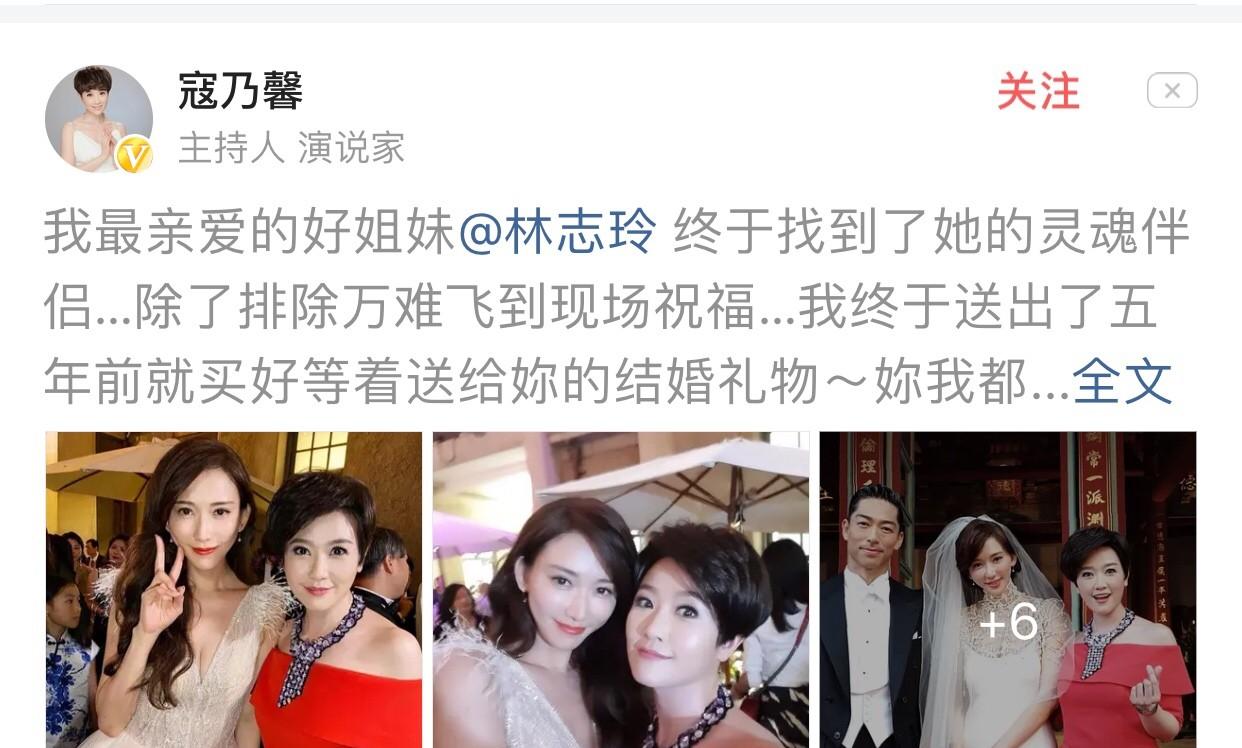Open the @林志玲 mention link

coord(558,234)
